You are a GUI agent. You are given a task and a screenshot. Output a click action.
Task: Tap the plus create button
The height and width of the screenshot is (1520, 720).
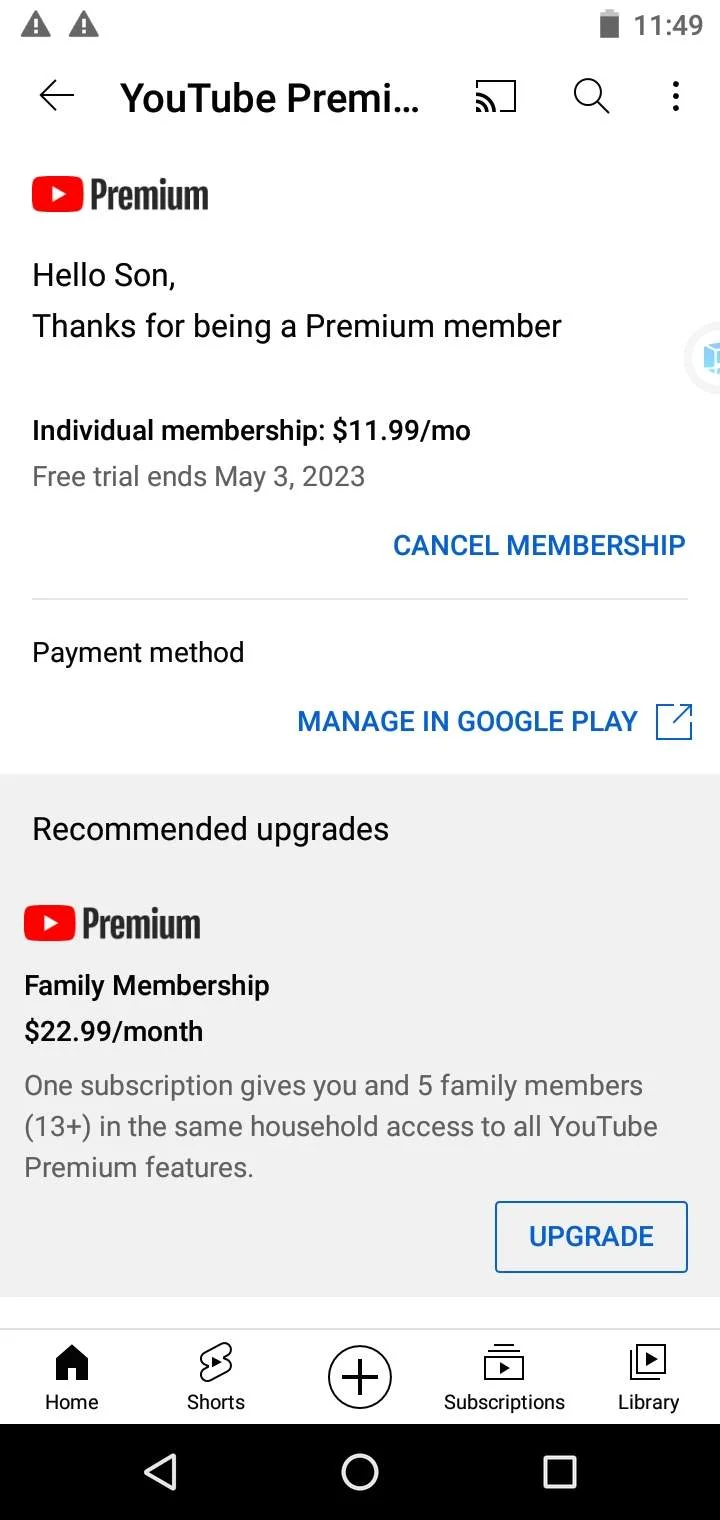(360, 1377)
